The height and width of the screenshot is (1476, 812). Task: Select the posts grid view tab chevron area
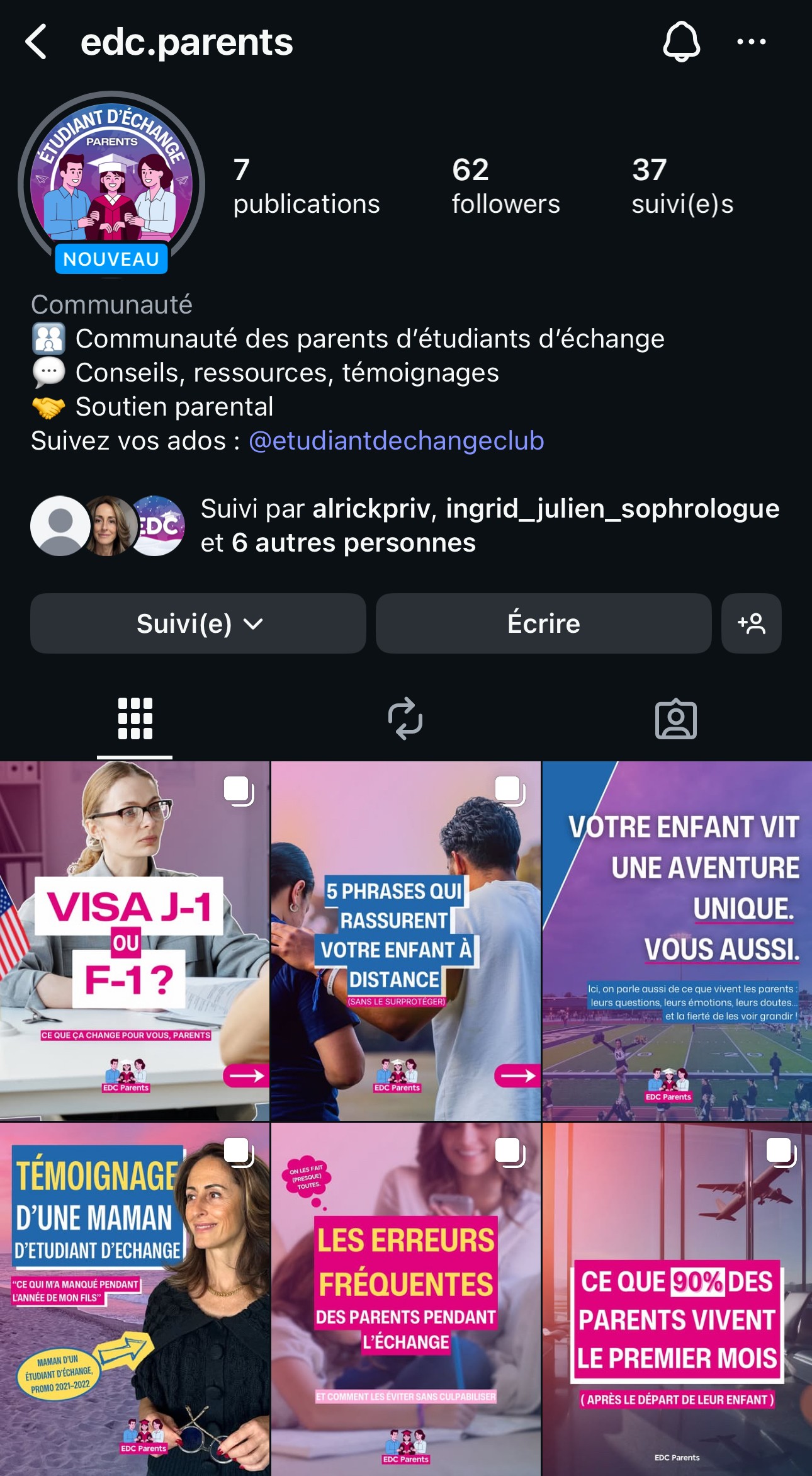tap(135, 720)
